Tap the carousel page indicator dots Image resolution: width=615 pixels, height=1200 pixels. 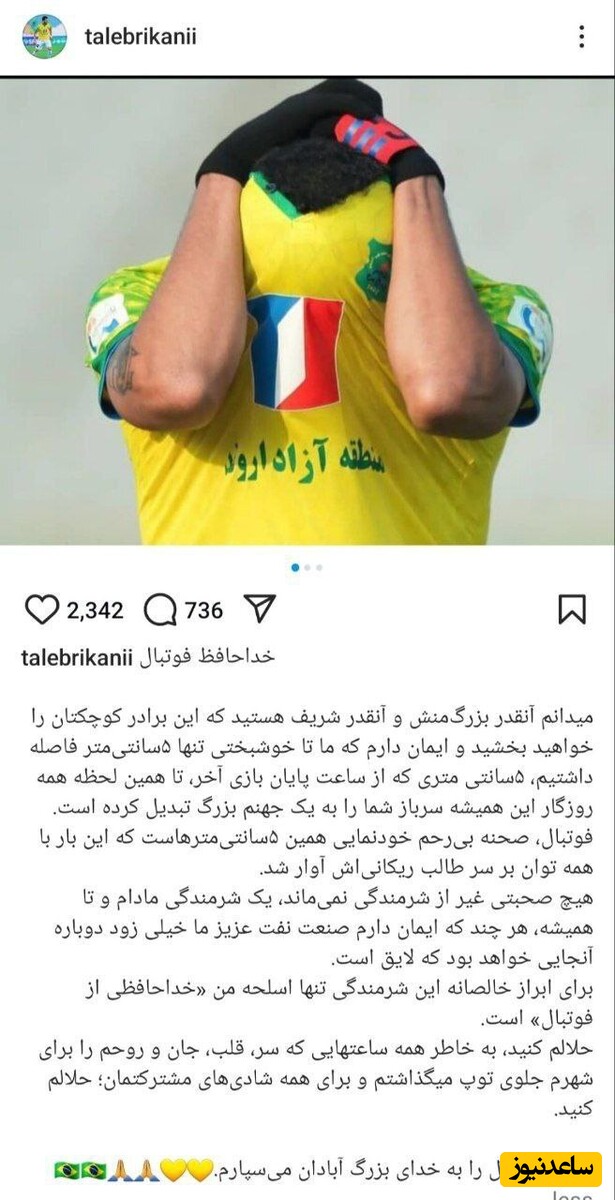[x=307, y=567]
